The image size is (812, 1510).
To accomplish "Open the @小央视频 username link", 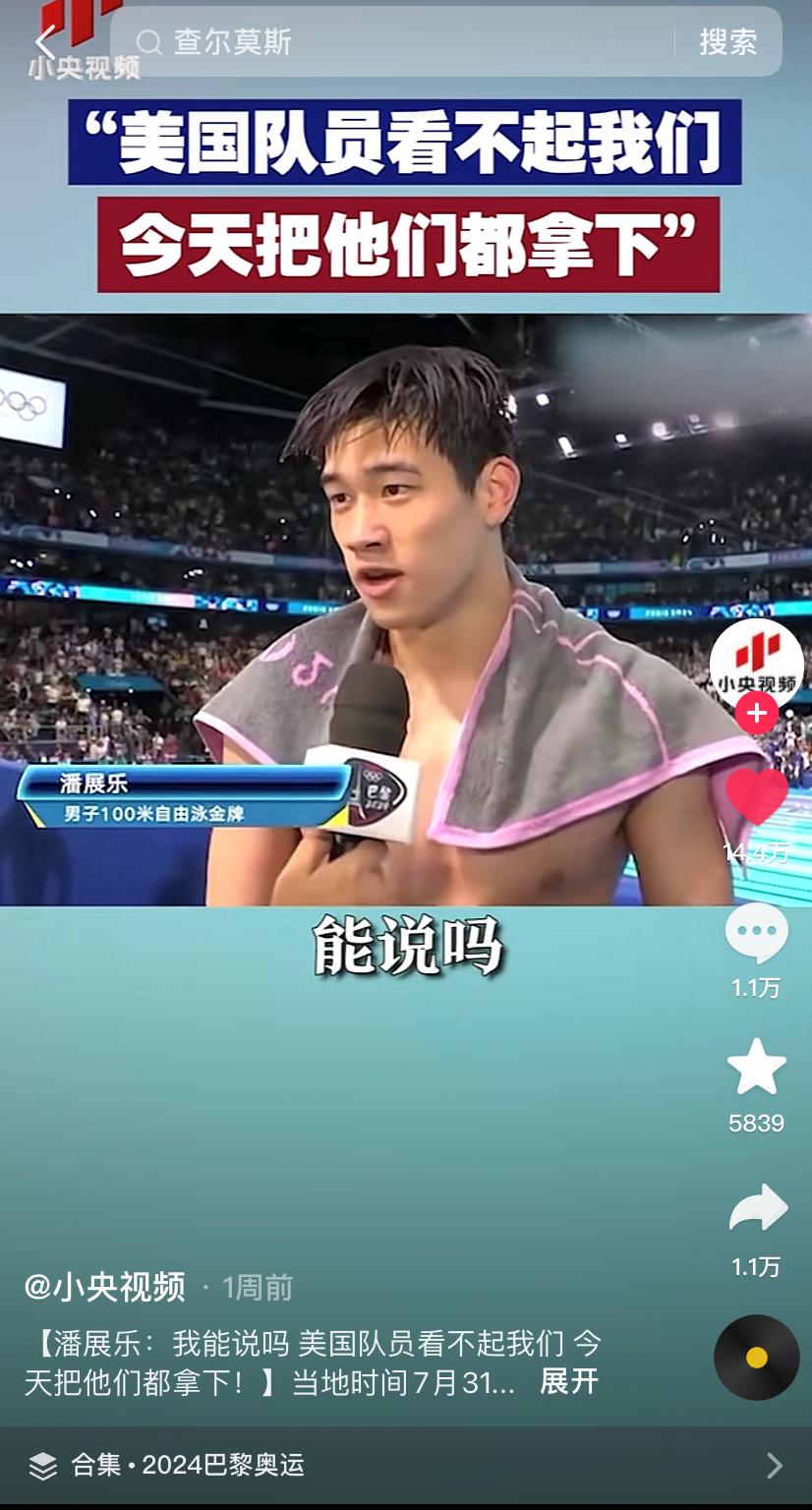I will click(x=105, y=1287).
